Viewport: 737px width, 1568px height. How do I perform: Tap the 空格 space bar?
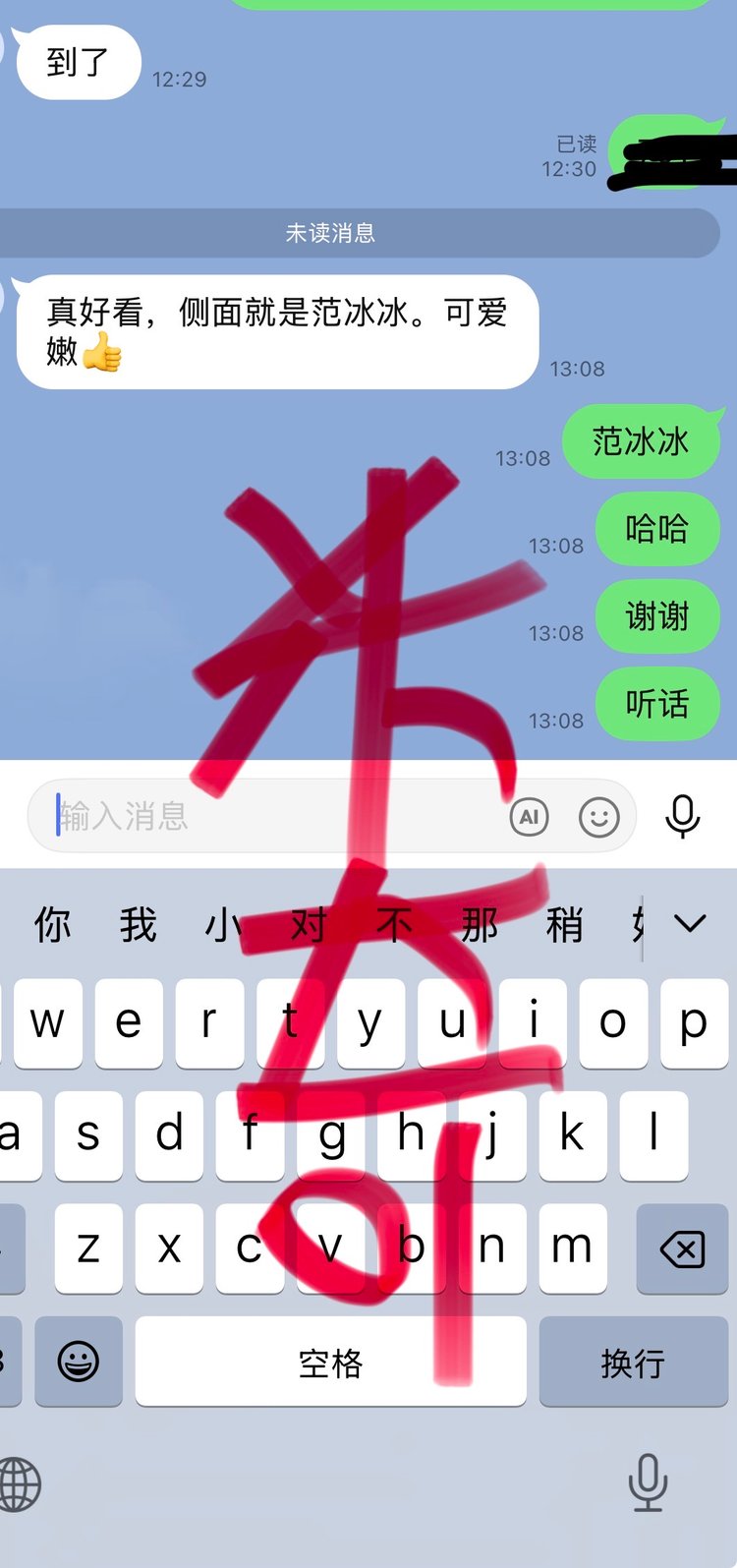330,1363
